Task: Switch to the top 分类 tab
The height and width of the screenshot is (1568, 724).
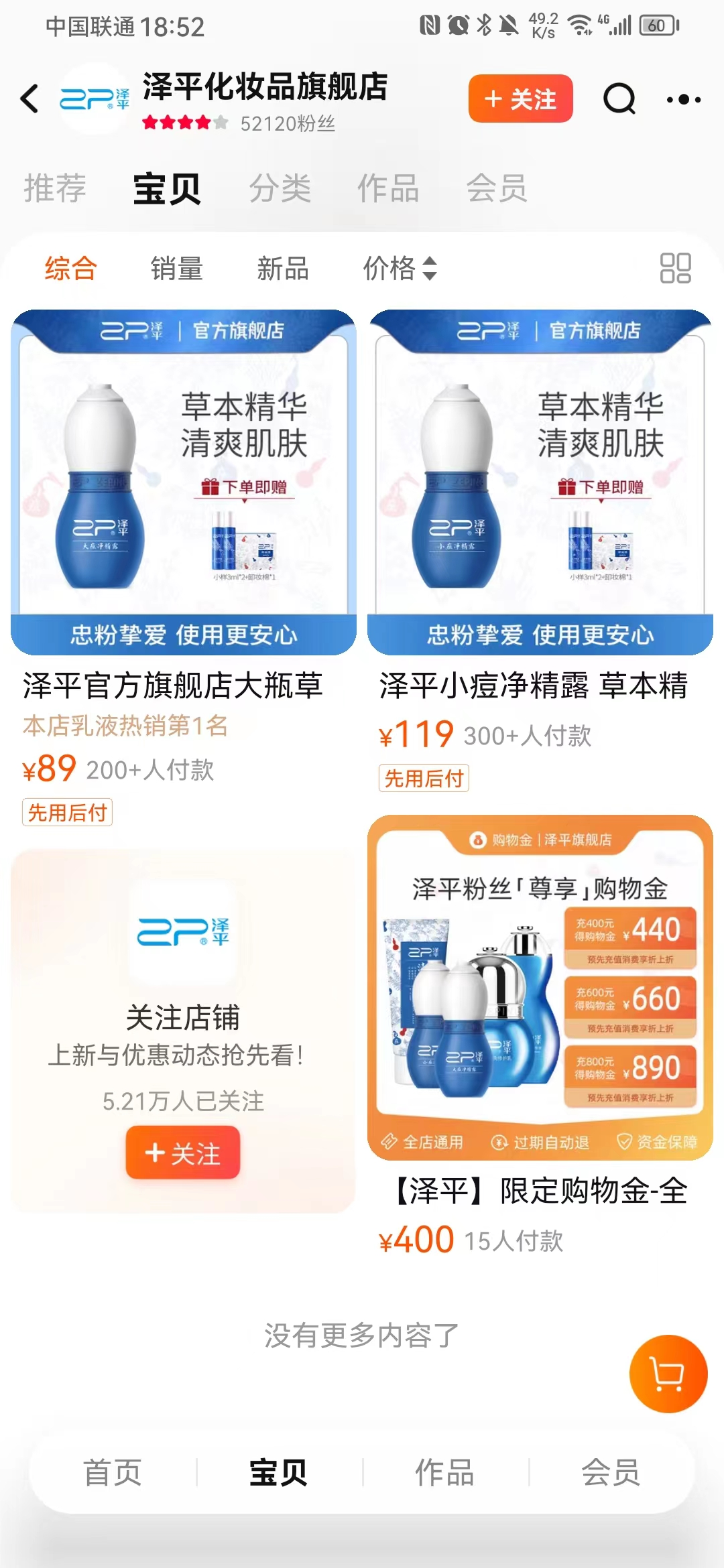Action: coord(280,188)
